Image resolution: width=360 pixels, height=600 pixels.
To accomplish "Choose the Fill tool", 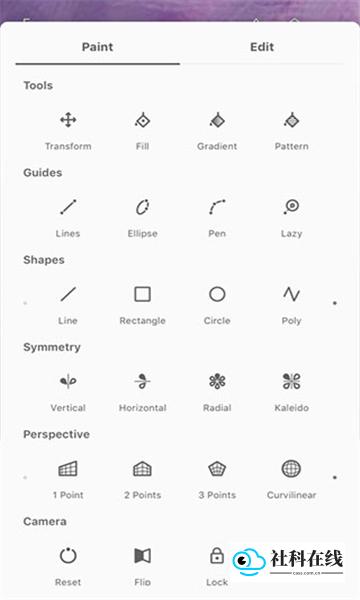I will coord(142,130).
